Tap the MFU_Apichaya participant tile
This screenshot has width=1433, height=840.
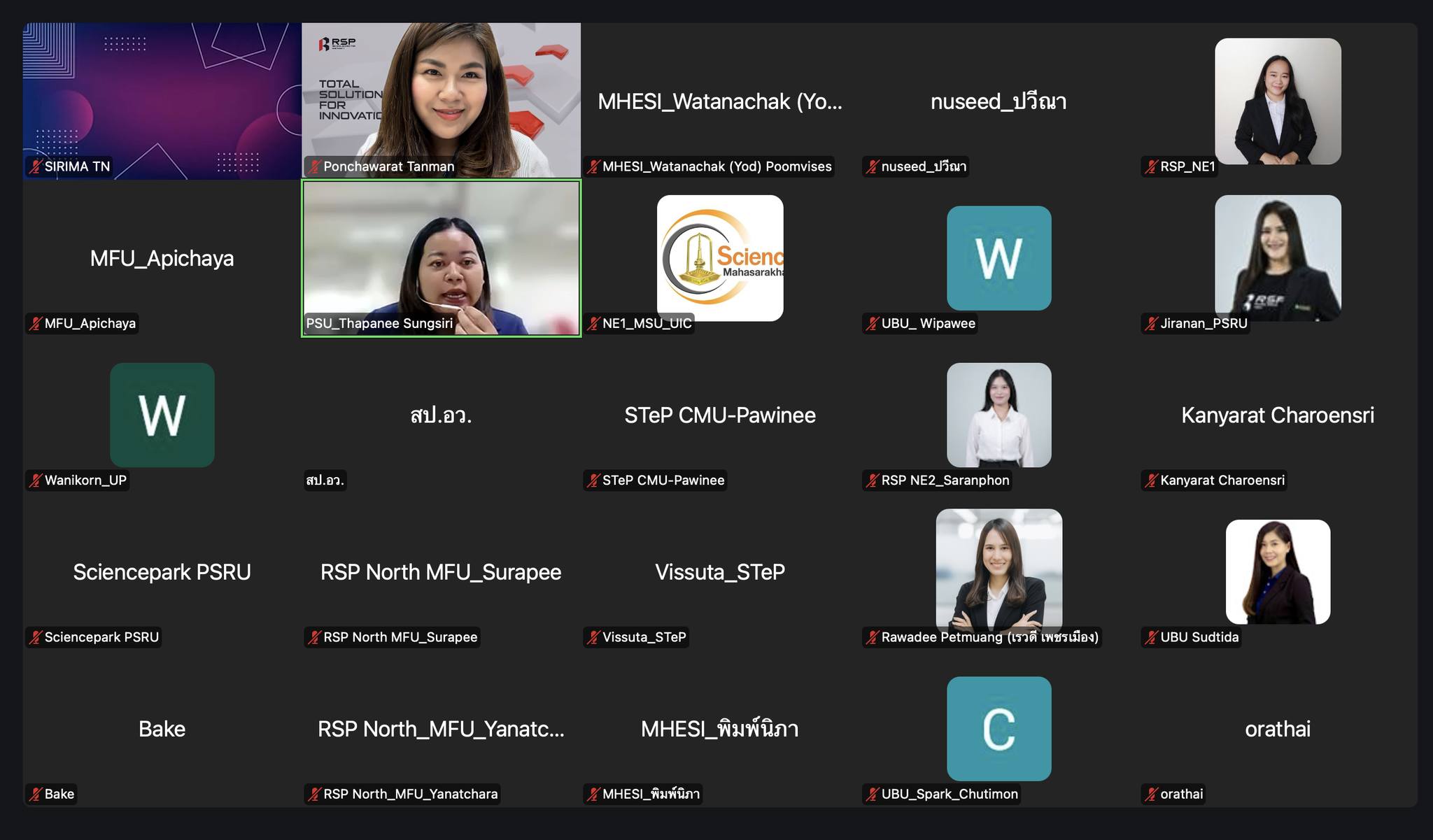point(162,258)
